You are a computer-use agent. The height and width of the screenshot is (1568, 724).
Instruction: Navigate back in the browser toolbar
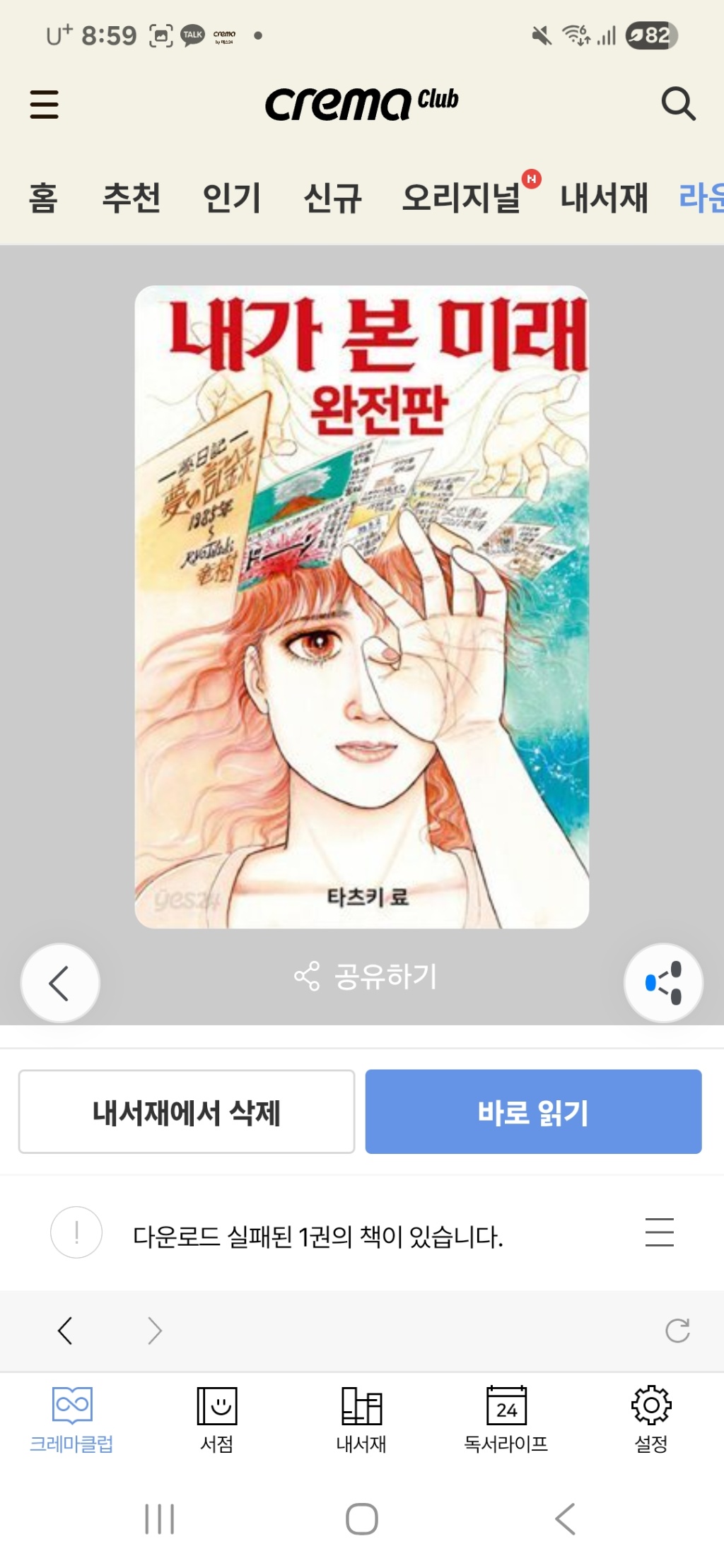point(65,1331)
